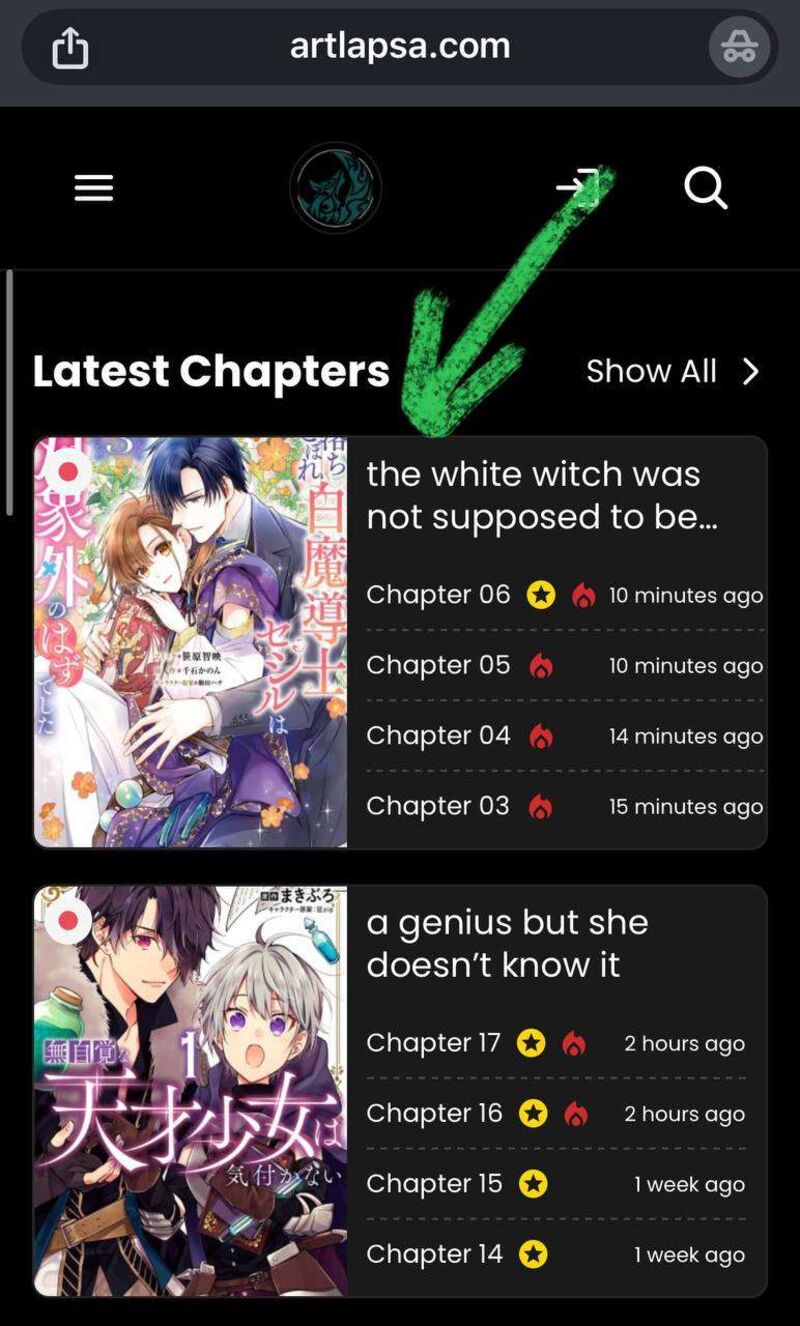Open the site search
The width and height of the screenshot is (800, 1326).
click(x=705, y=188)
